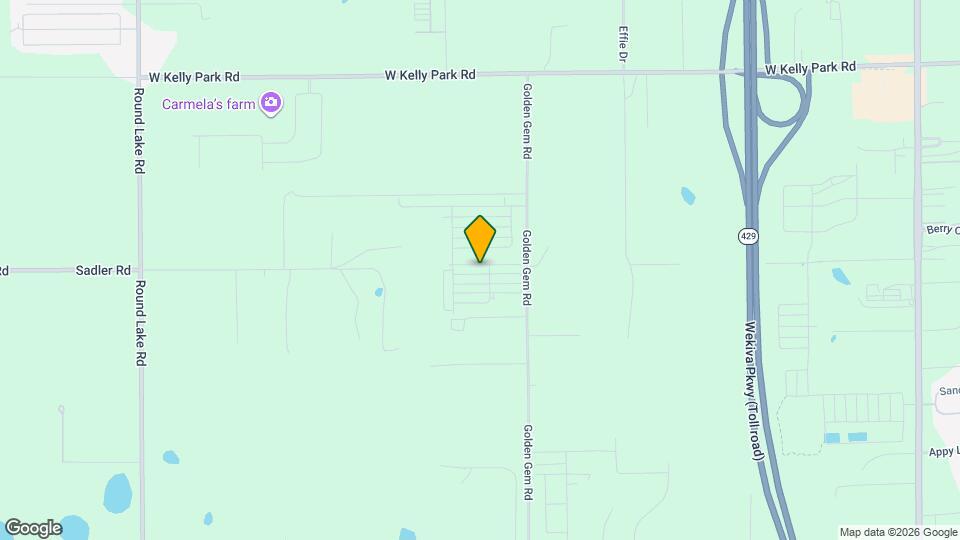Open Carmela's farm place pin

pos(270,102)
